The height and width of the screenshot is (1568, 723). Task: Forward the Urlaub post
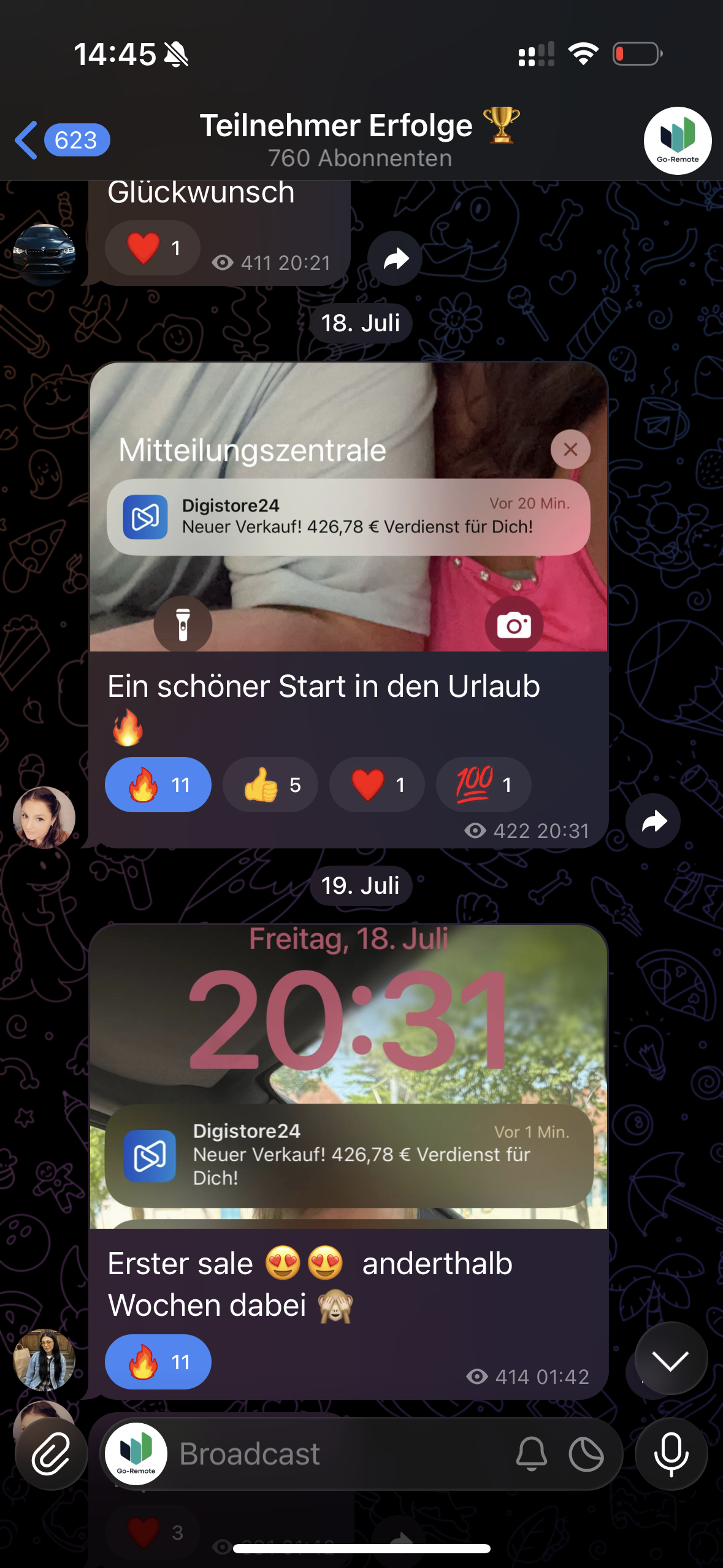653,821
